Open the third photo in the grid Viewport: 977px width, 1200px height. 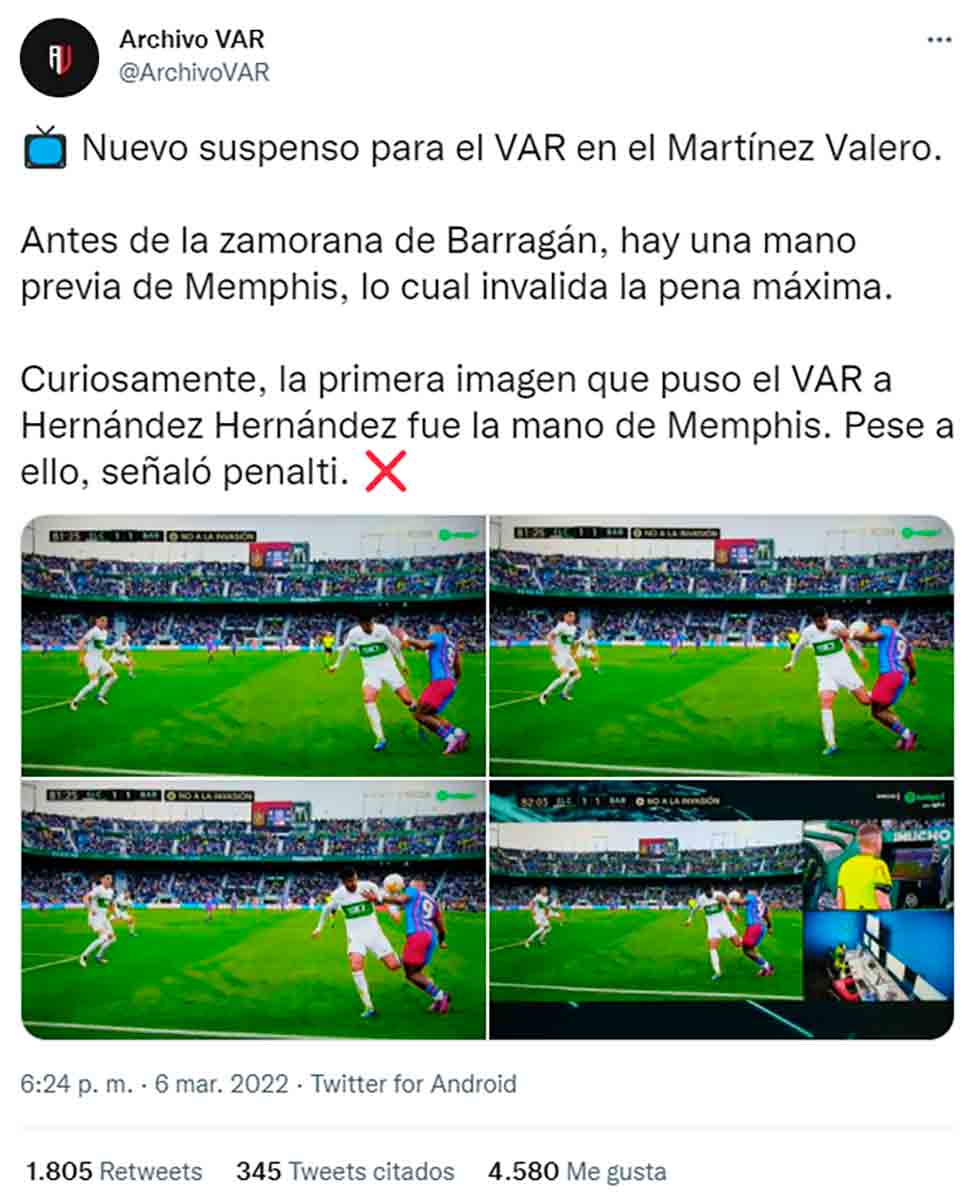coord(253,910)
